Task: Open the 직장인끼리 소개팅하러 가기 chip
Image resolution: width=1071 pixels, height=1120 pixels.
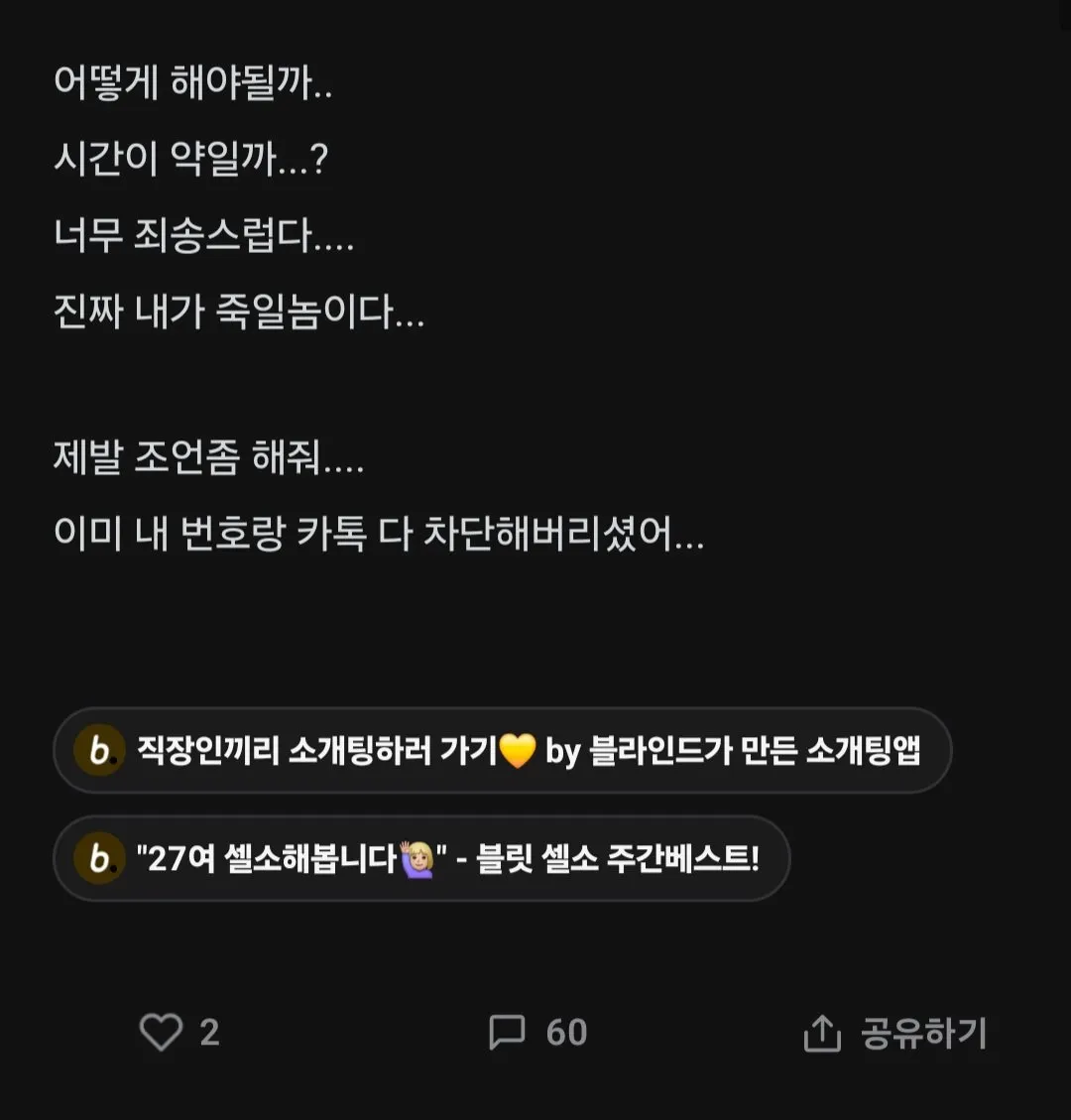Action: [502, 751]
